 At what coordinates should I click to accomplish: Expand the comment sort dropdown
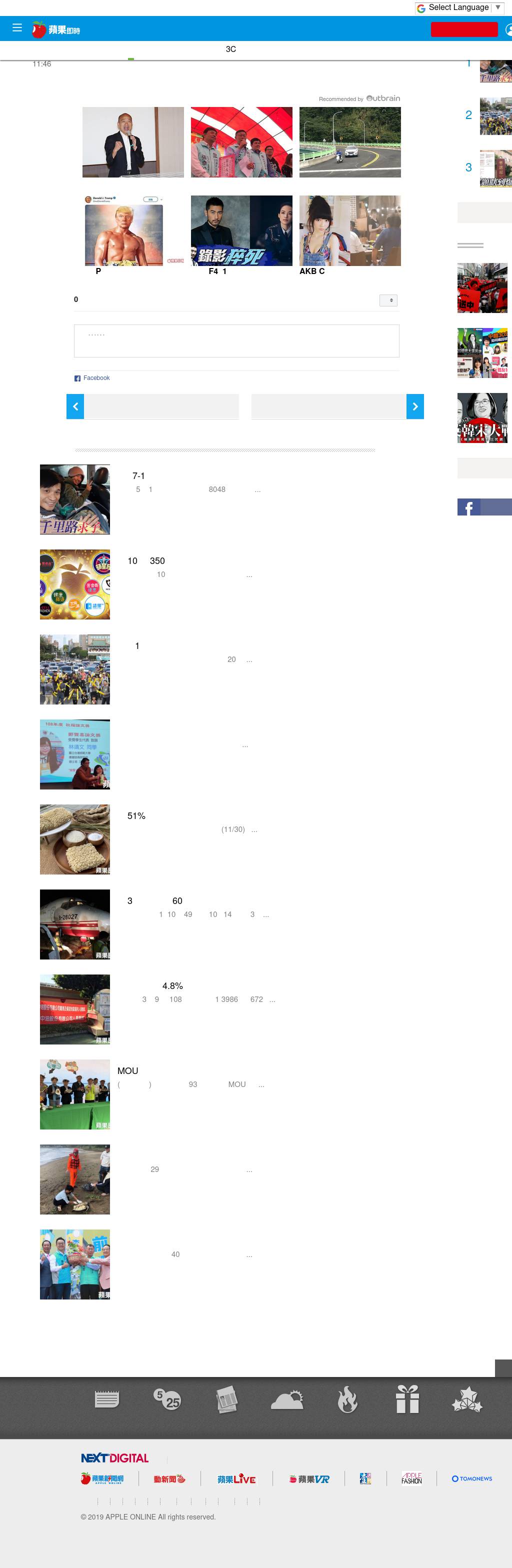click(388, 300)
